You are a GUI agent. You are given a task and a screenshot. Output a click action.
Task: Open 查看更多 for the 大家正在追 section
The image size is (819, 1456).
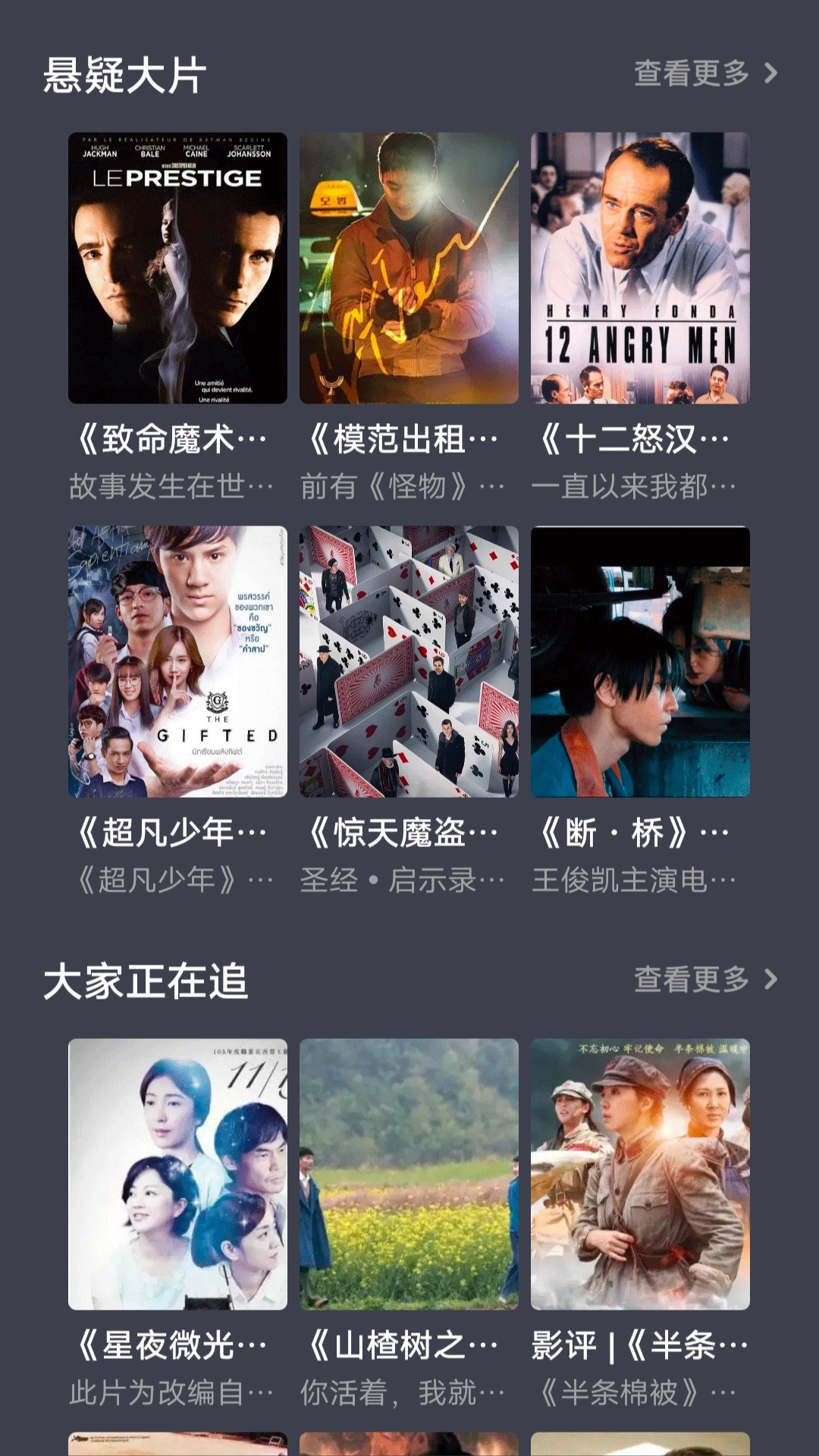pyautogui.click(x=705, y=980)
